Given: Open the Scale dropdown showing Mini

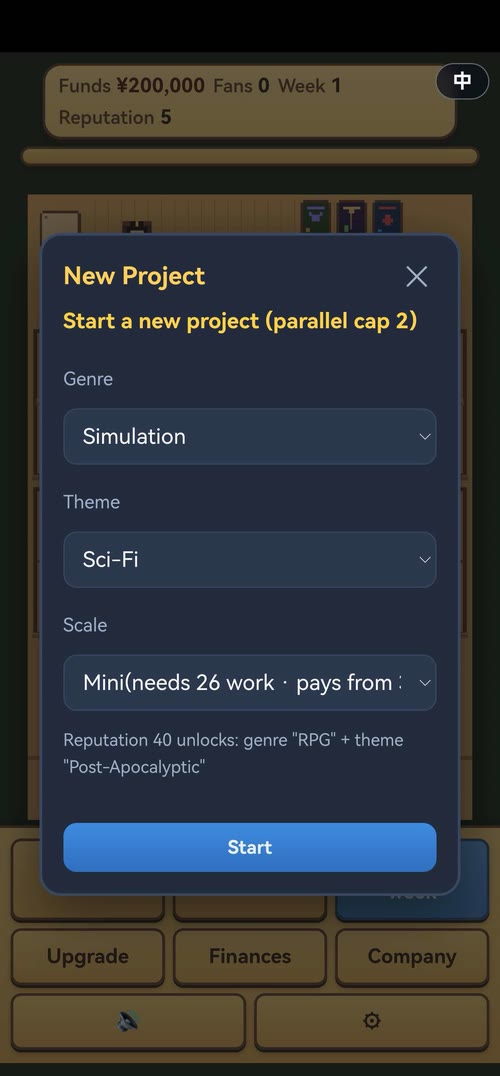Looking at the screenshot, I should tap(250, 683).
